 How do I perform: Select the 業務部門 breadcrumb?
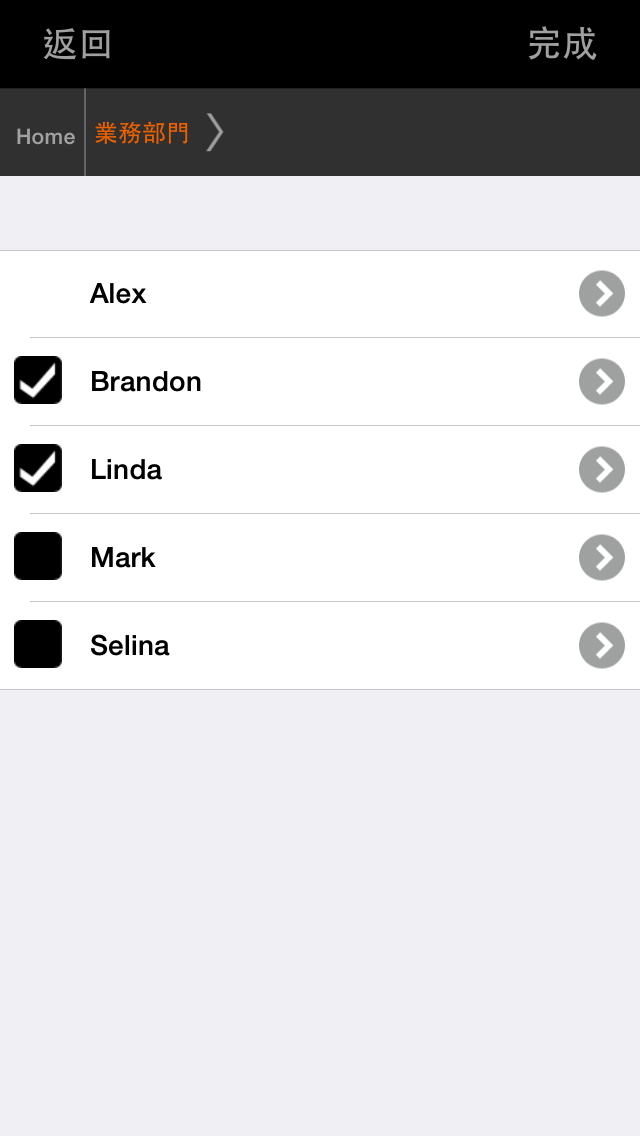tap(142, 133)
